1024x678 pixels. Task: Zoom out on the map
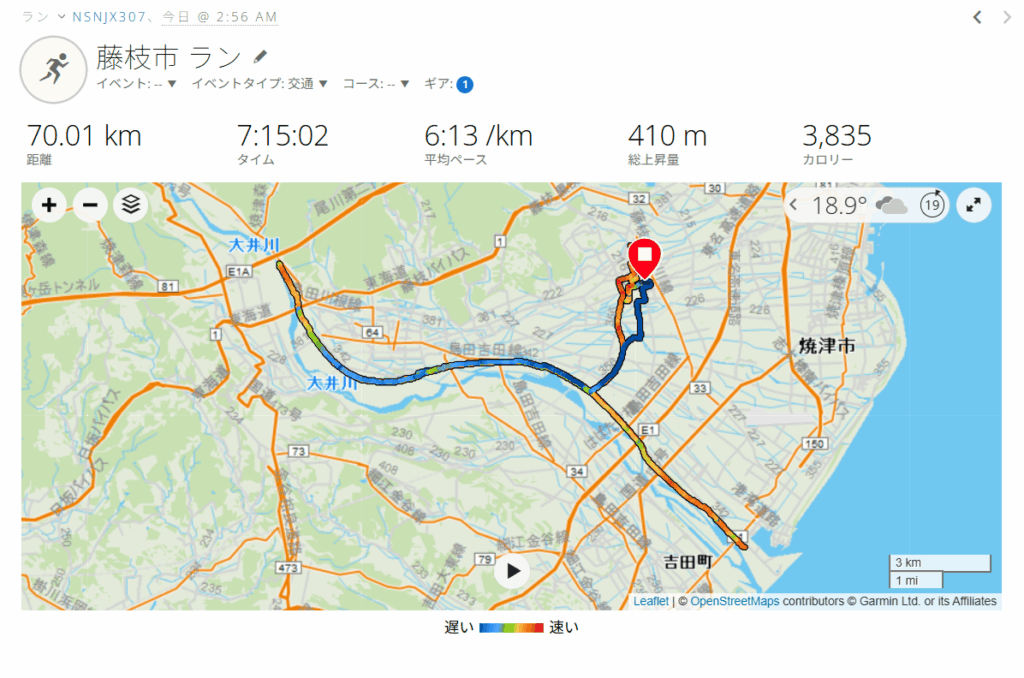coord(90,205)
